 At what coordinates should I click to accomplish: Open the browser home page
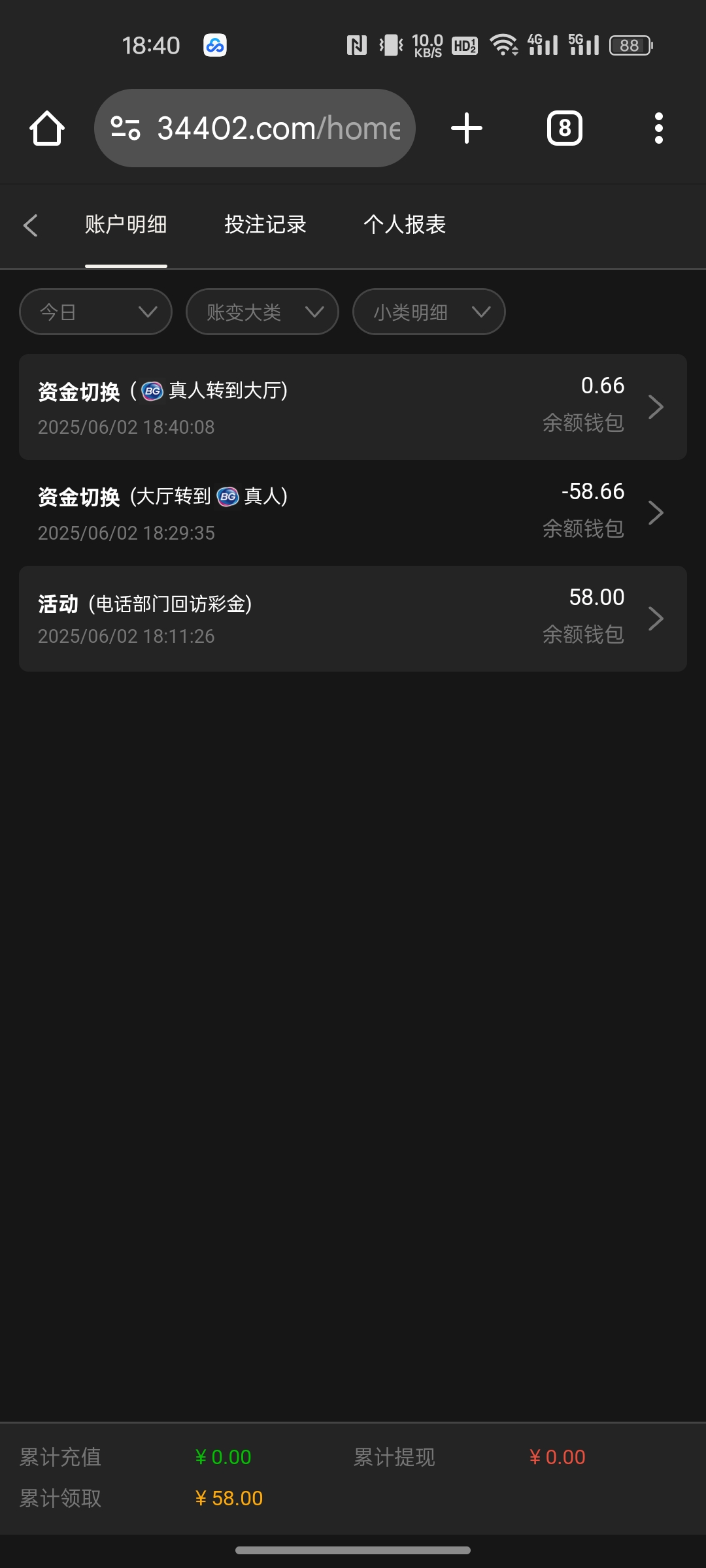pyautogui.click(x=47, y=128)
